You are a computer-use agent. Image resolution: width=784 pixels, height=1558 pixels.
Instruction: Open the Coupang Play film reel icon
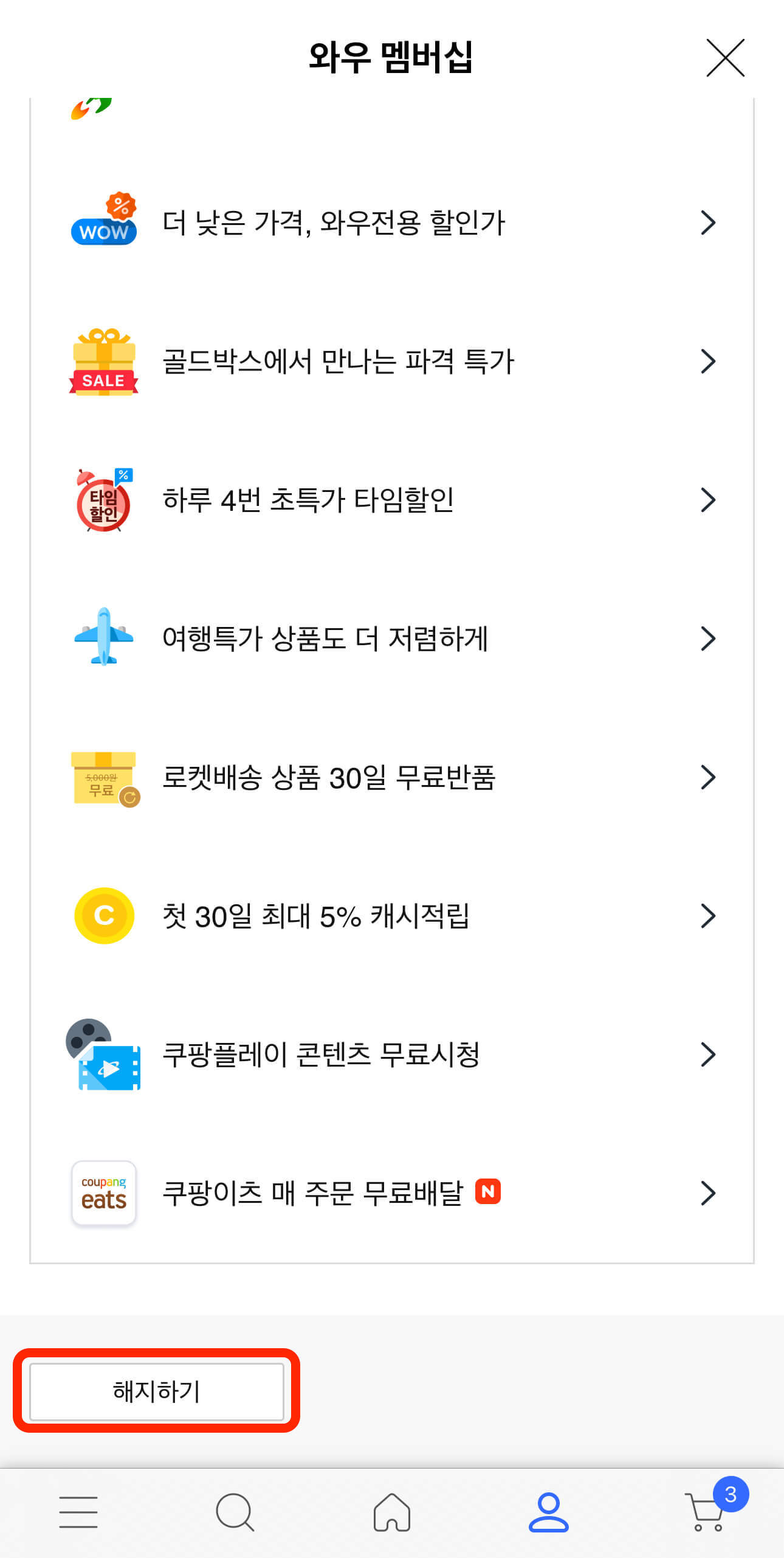pos(103,1054)
